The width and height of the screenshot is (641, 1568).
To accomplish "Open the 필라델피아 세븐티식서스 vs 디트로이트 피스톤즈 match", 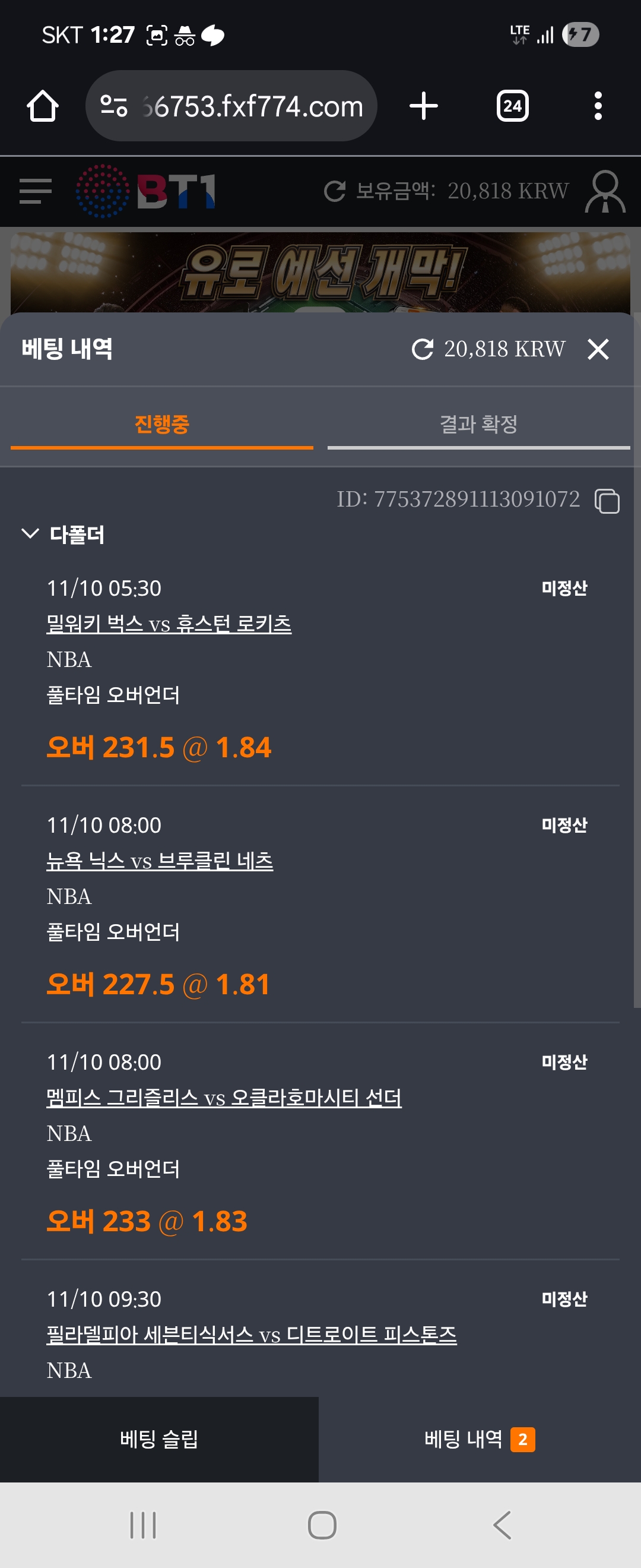I will tap(251, 1334).
